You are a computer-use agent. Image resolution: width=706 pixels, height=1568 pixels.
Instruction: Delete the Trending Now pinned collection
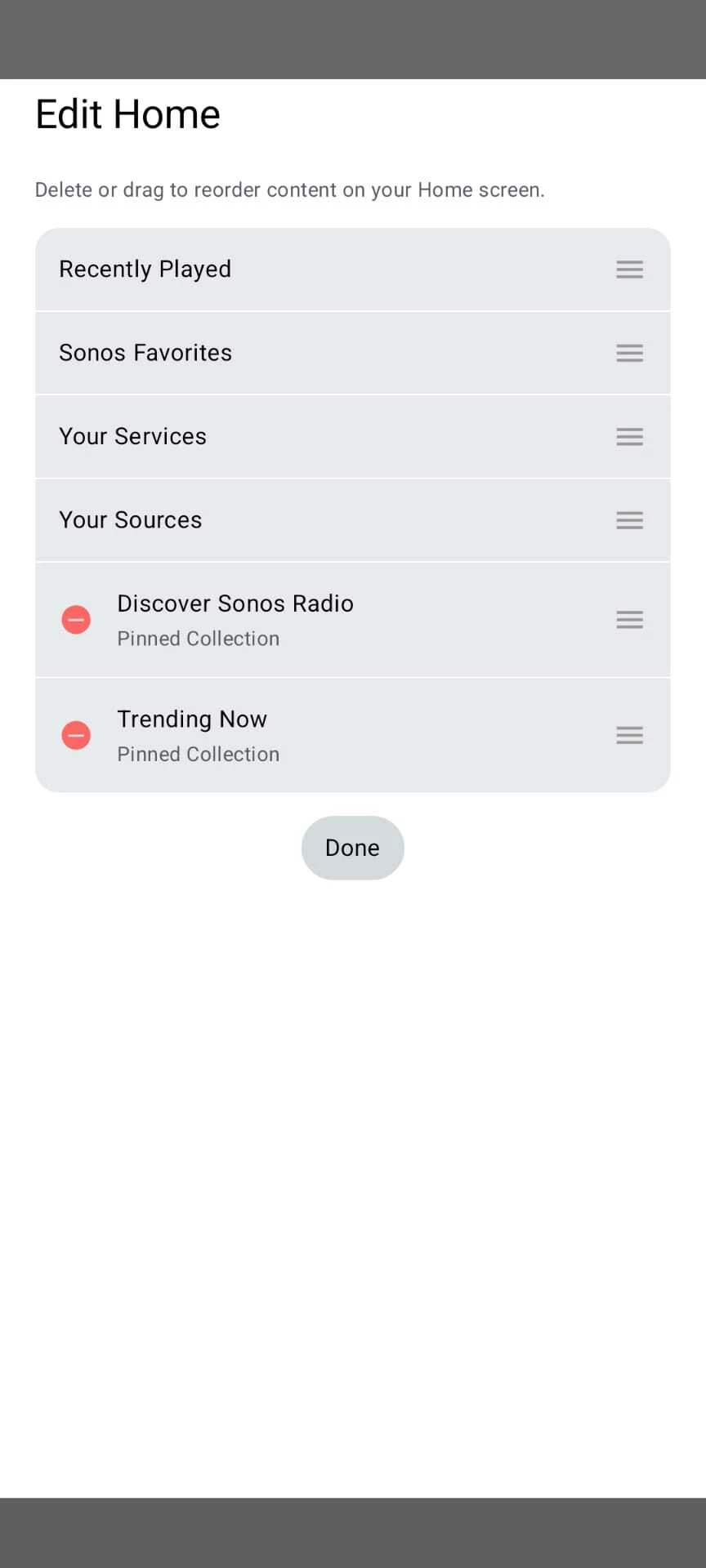click(76, 735)
